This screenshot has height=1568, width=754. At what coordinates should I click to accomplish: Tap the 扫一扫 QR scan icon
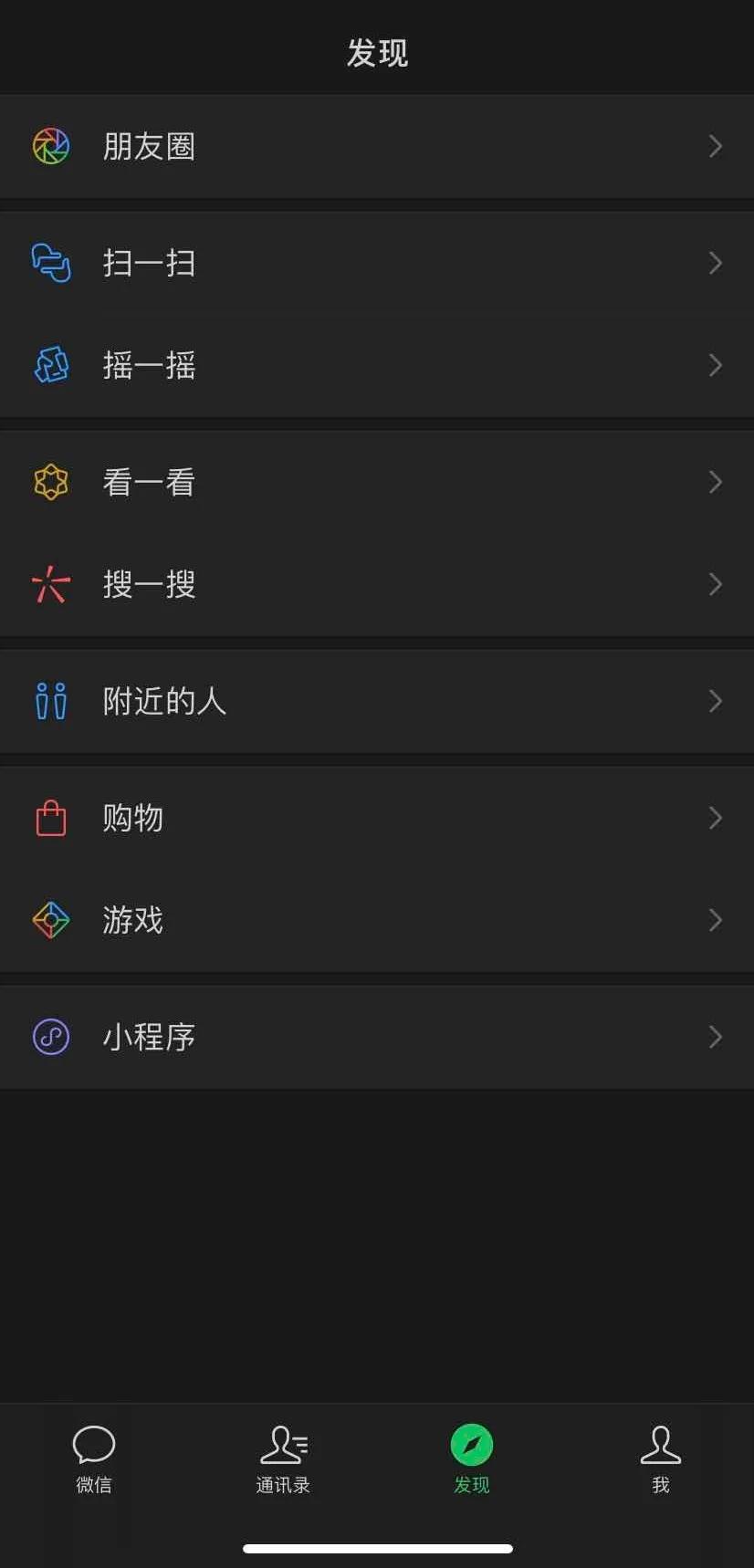51,263
